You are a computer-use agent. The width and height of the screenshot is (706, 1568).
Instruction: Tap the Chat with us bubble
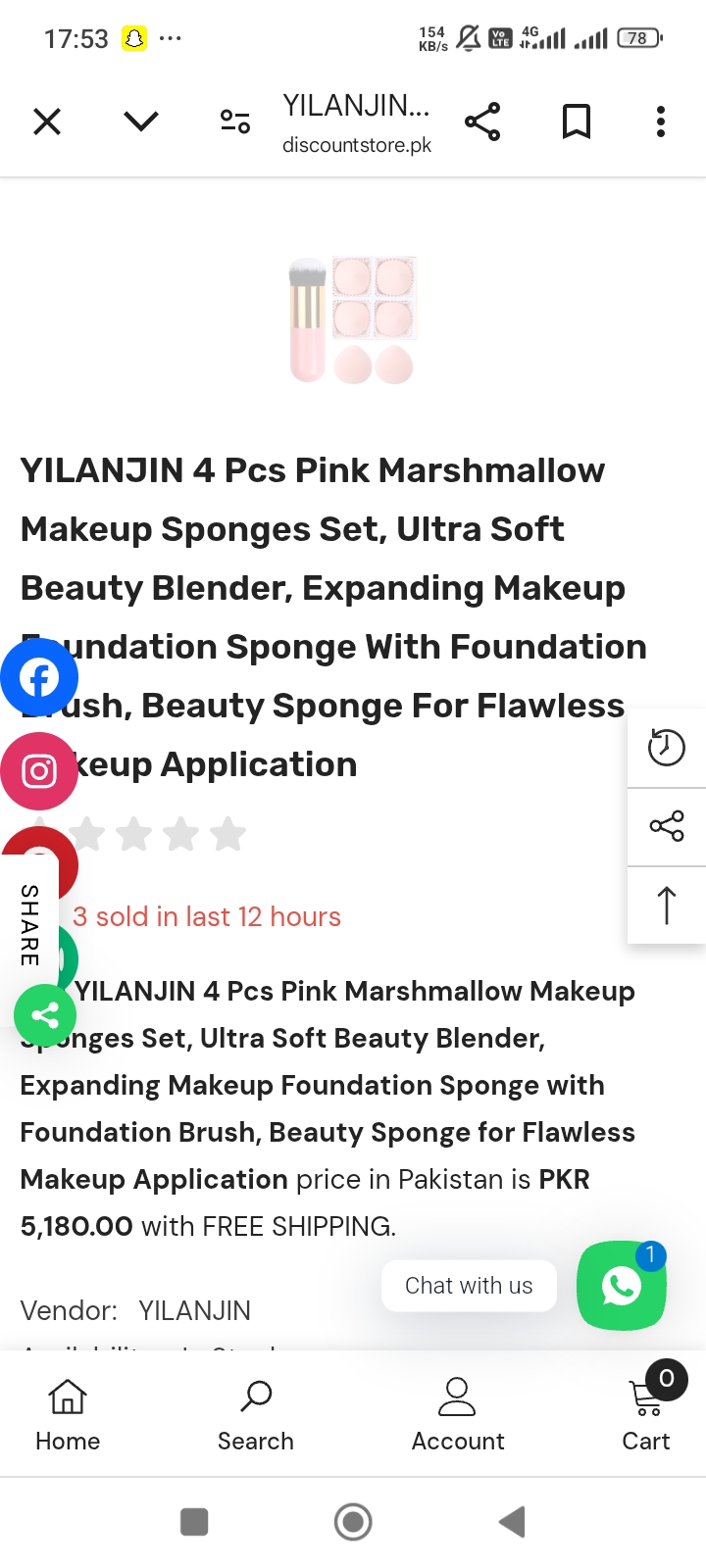(x=469, y=1286)
